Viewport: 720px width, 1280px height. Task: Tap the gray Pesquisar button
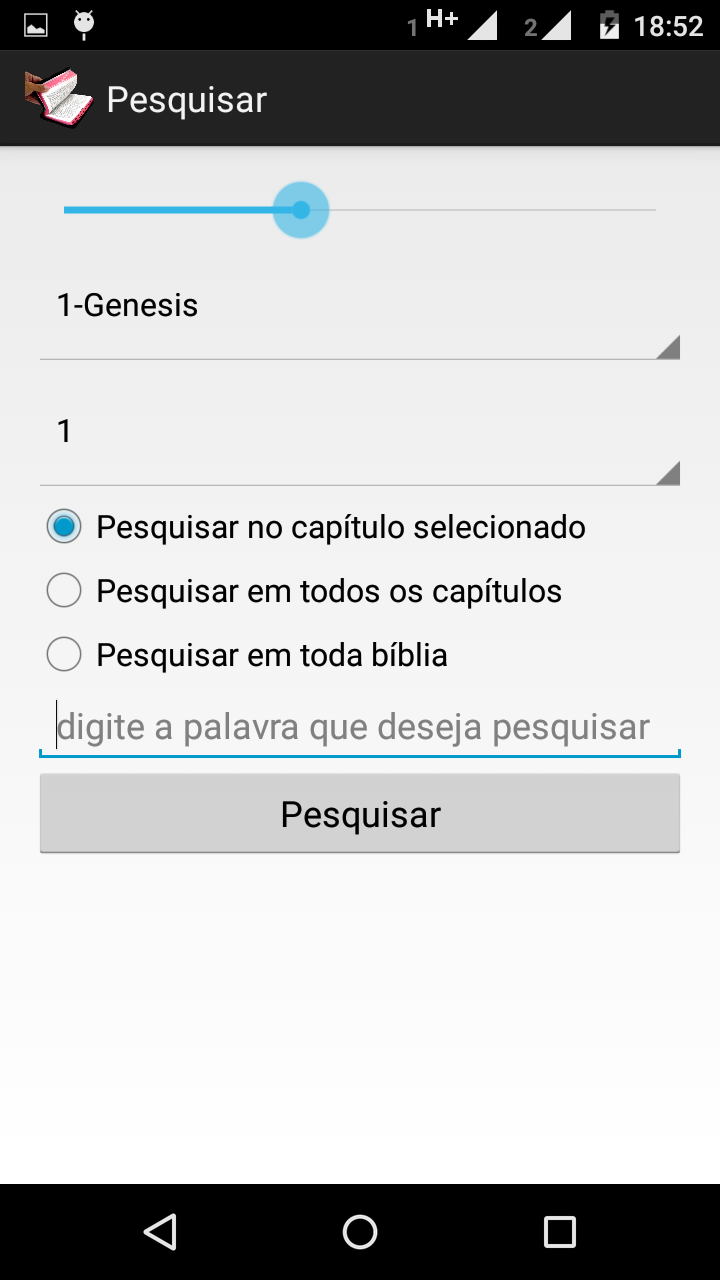click(x=360, y=814)
